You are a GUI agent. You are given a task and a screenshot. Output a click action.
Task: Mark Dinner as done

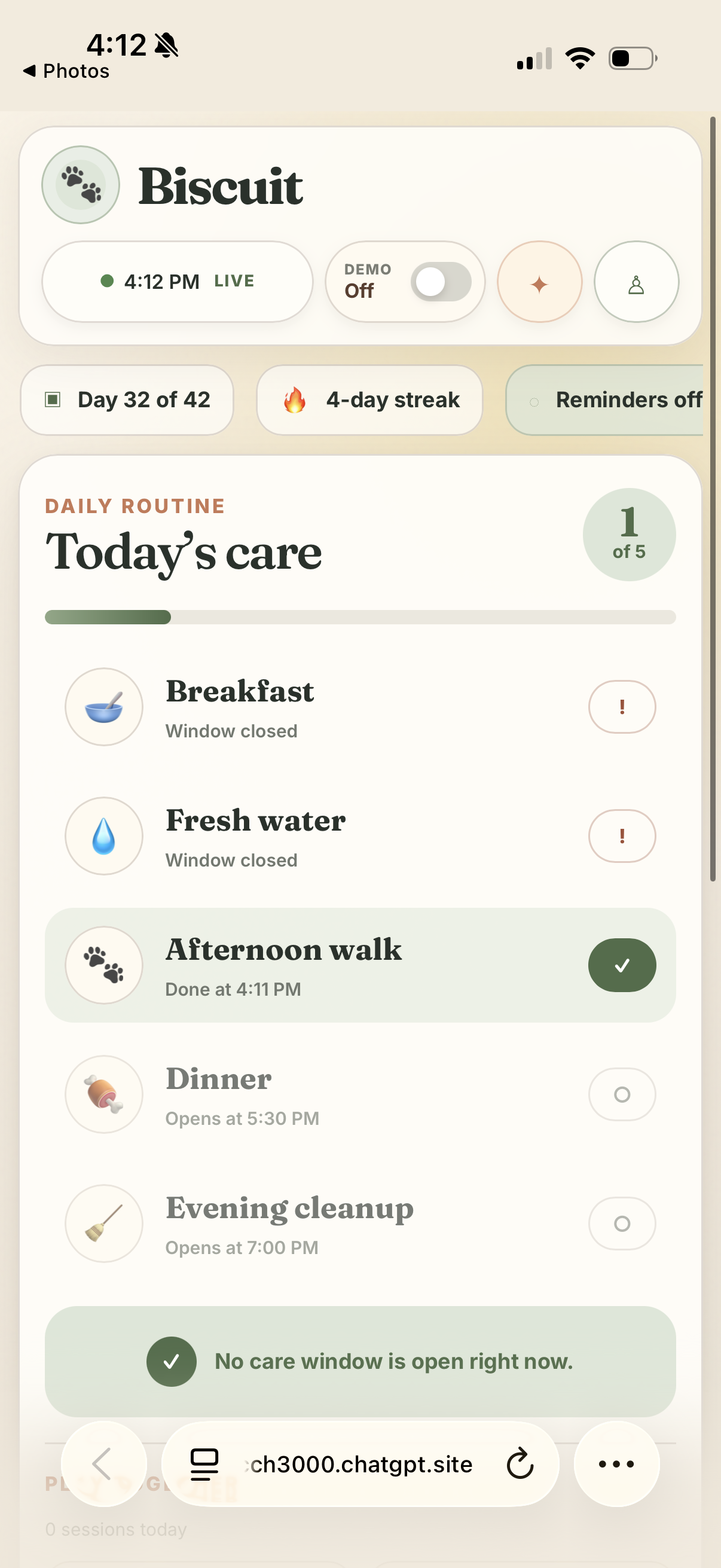(x=622, y=1094)
